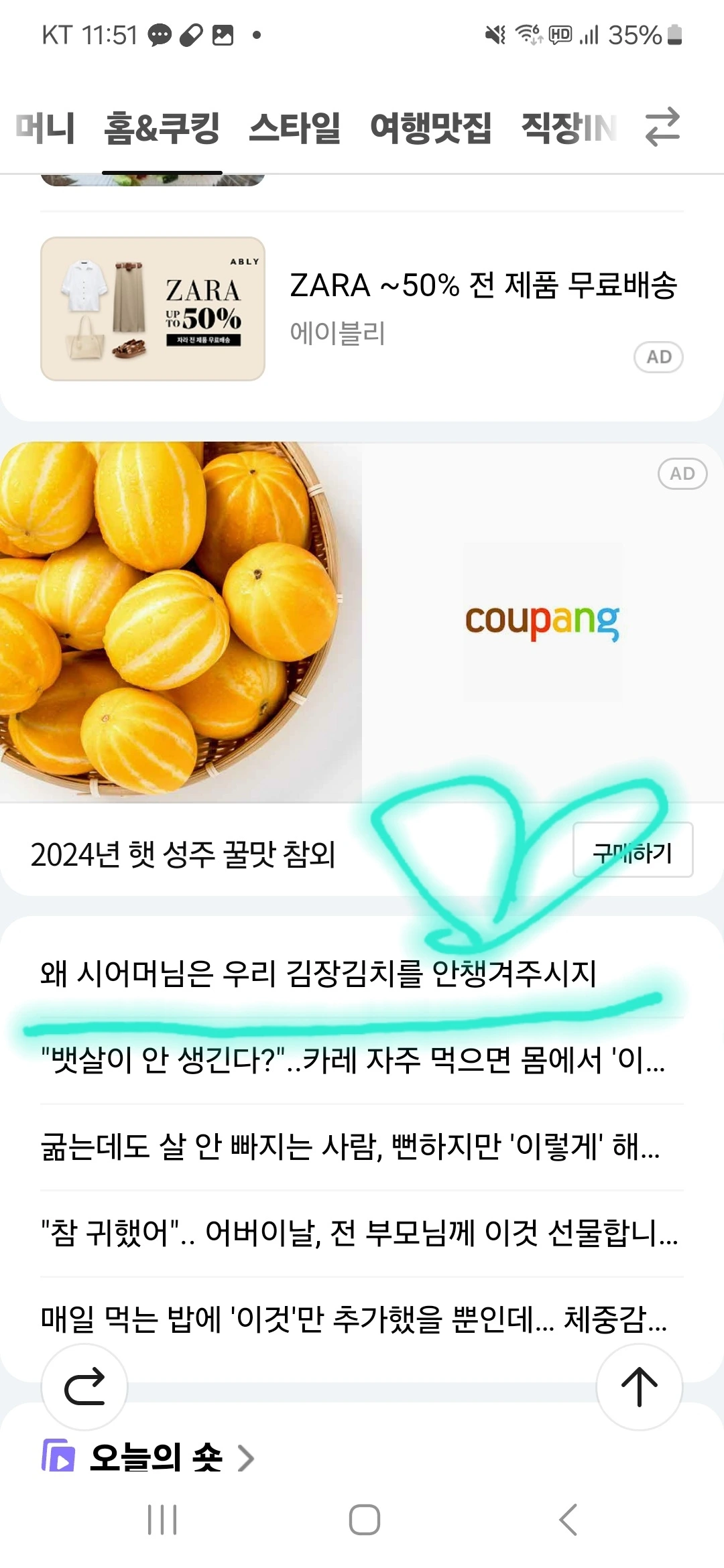
Task: Switch to the 머니 tab
Action: [x=46, y=127]
